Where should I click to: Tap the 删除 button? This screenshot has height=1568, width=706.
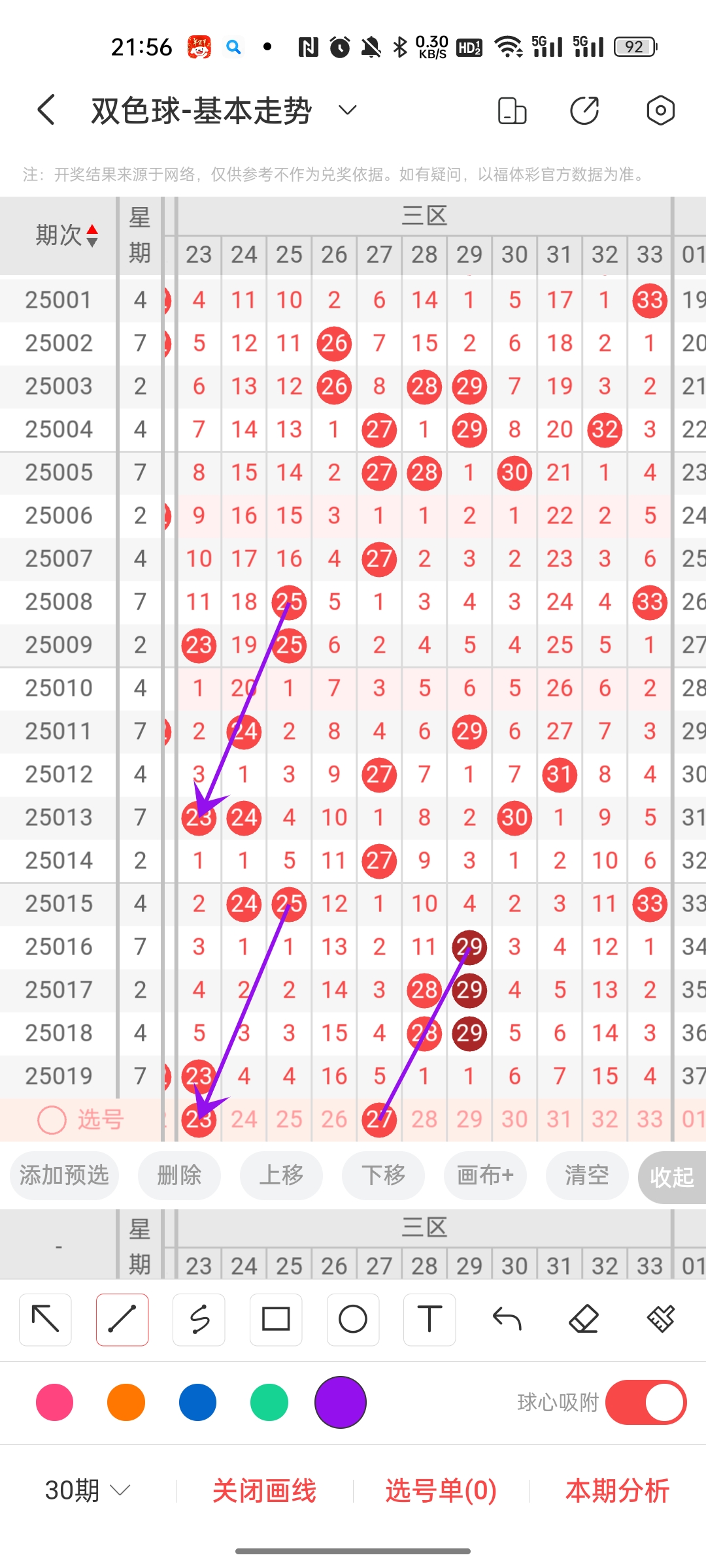coord(179,1175)
